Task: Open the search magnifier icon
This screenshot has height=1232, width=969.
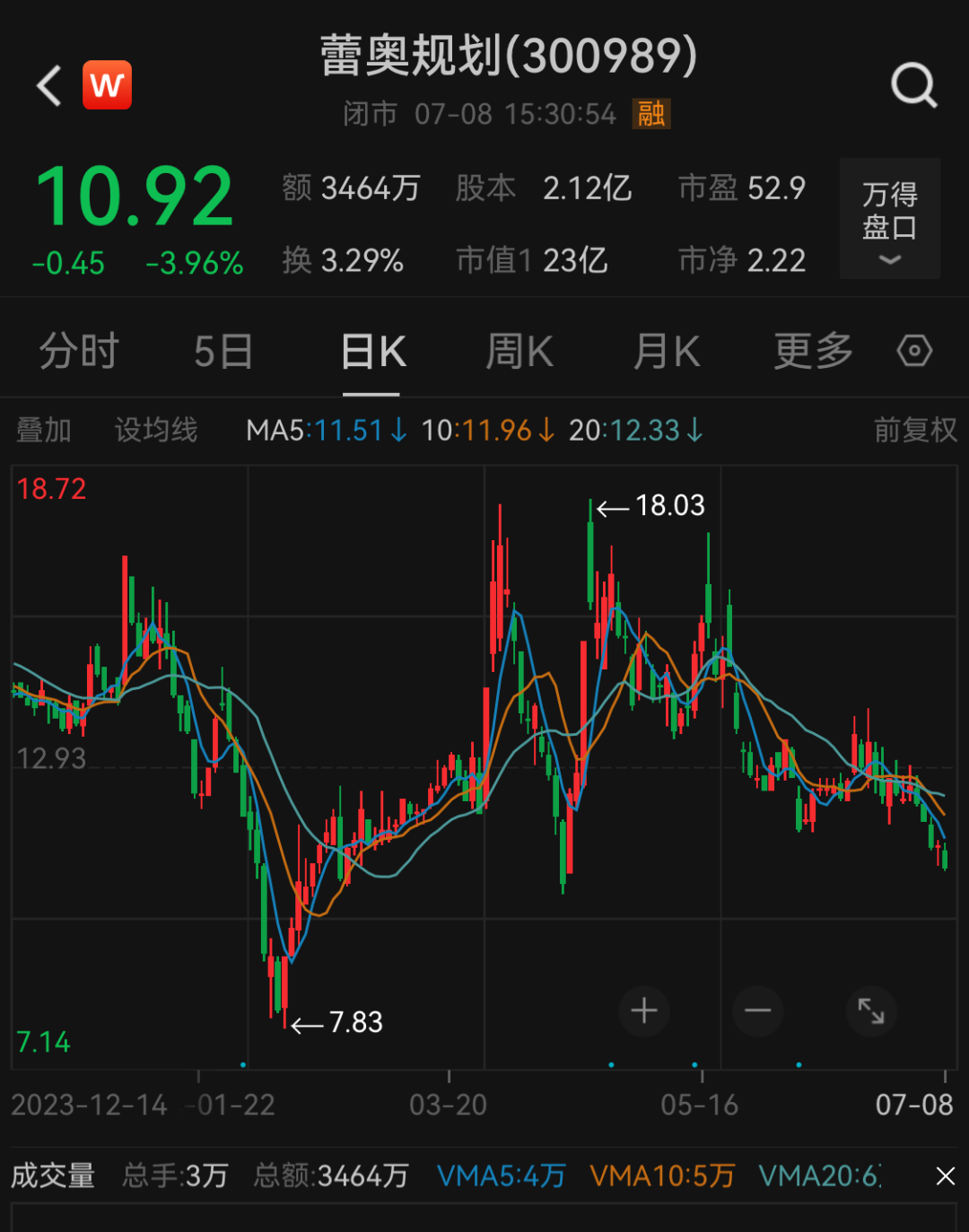Action: pyautogui.click(x=913, y=86)
